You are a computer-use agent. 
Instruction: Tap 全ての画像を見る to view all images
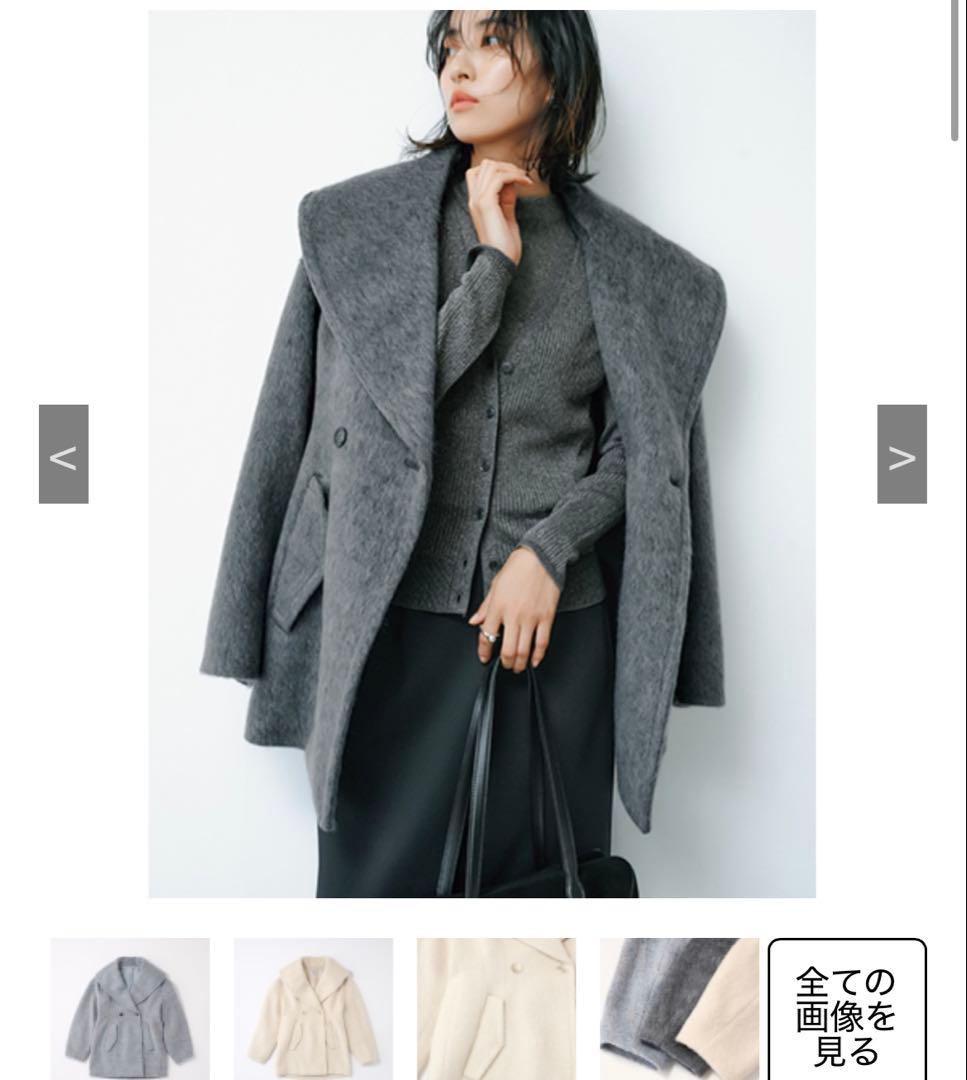(x=847, y=1012)
